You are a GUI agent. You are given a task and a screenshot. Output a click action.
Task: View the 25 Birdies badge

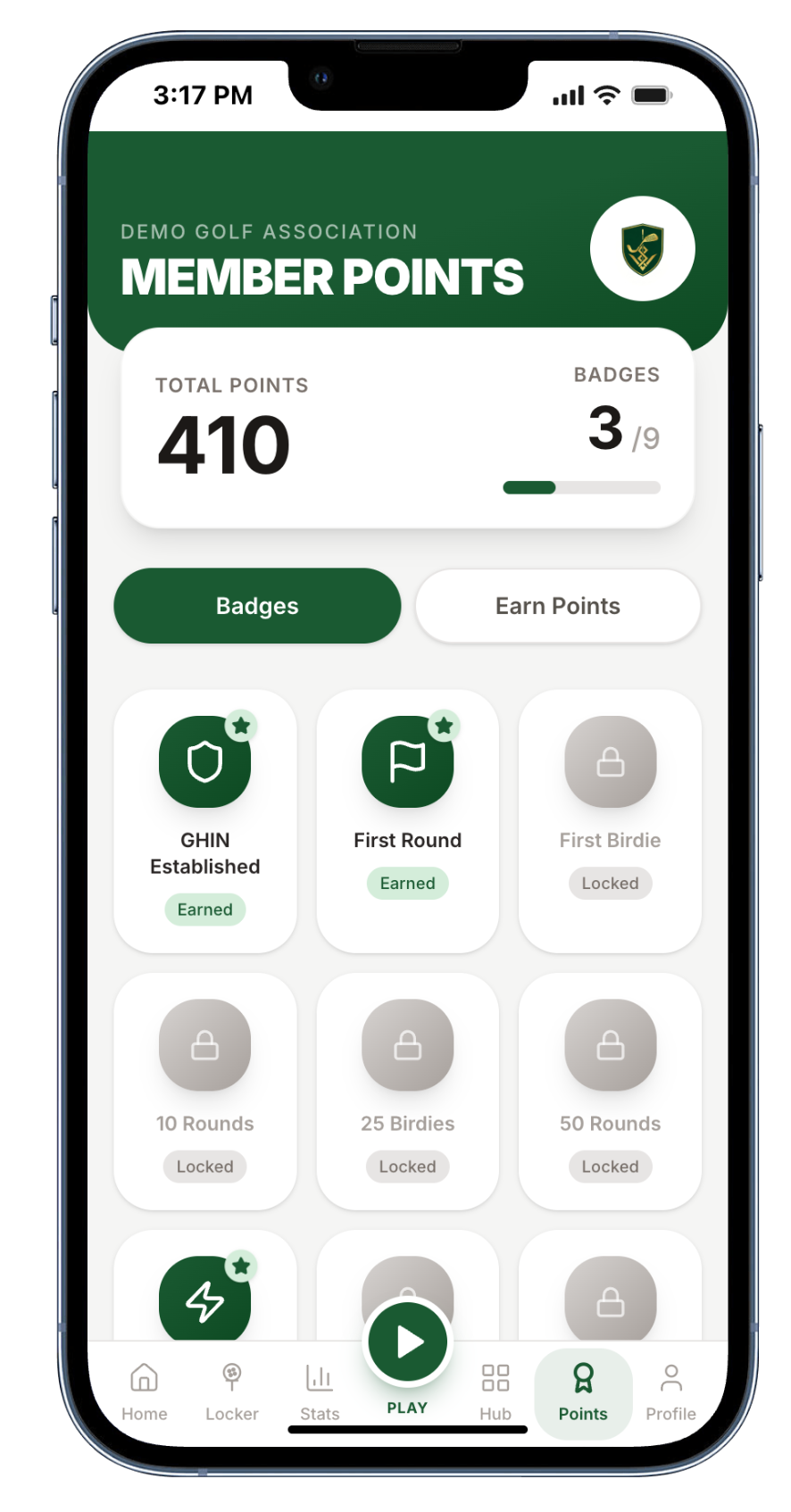click(x=407, y=1091)
